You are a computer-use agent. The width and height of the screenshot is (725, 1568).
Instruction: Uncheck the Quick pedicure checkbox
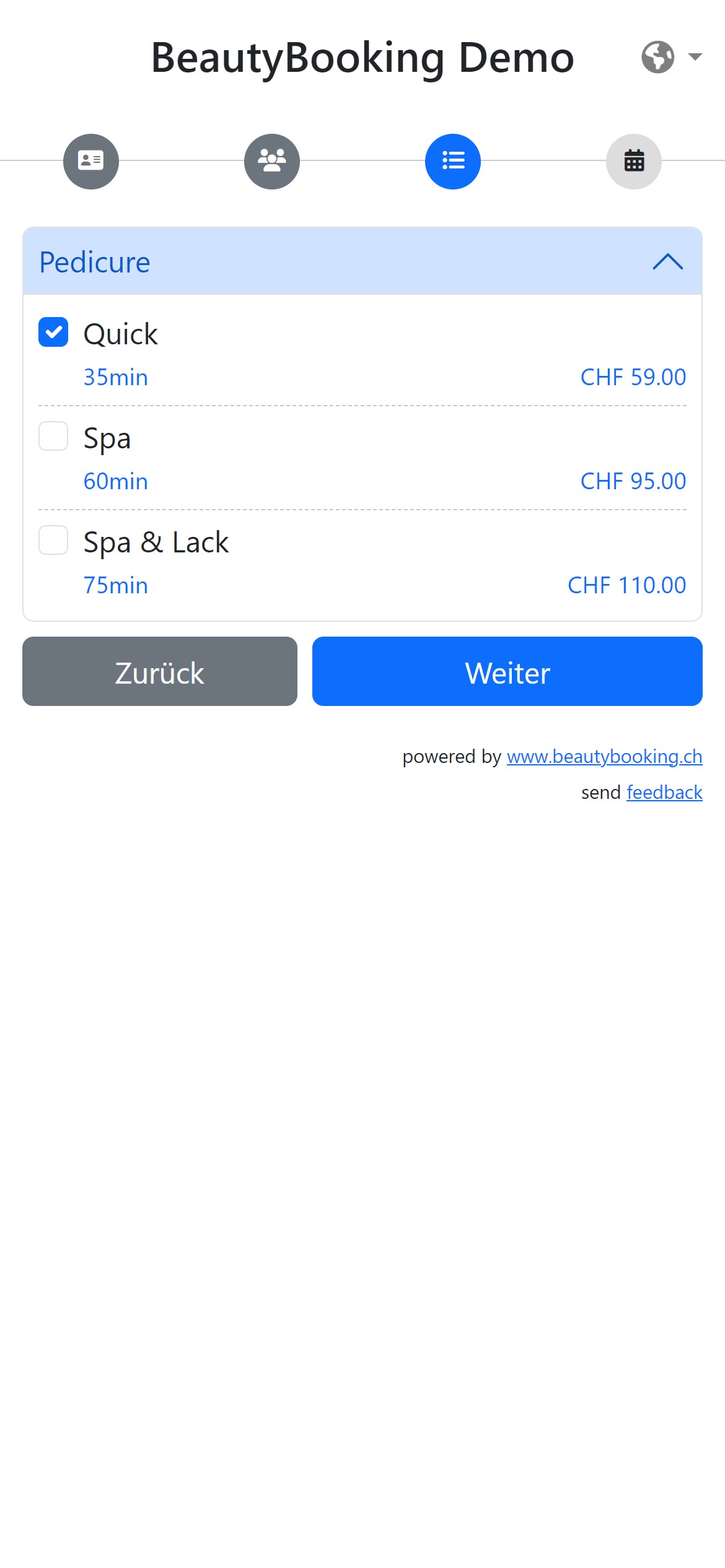coord(53,333)
